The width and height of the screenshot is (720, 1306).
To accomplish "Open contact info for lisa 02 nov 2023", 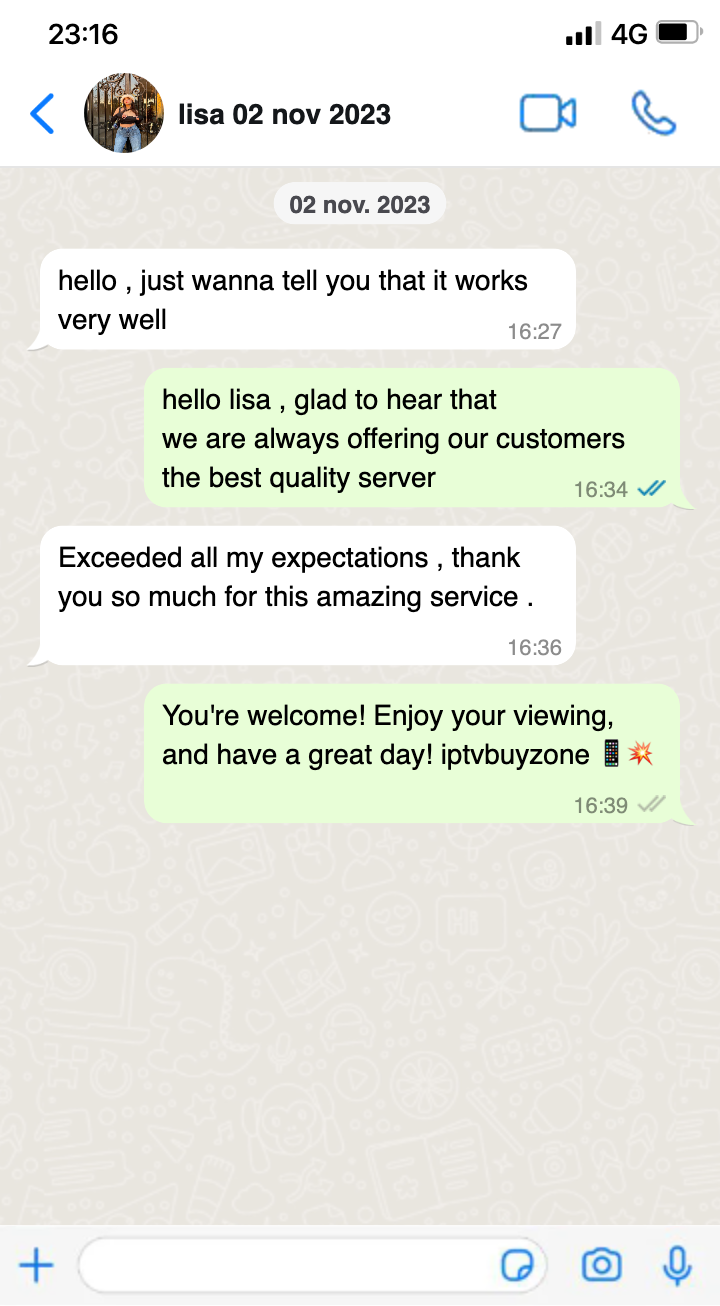I will point(284,114).
